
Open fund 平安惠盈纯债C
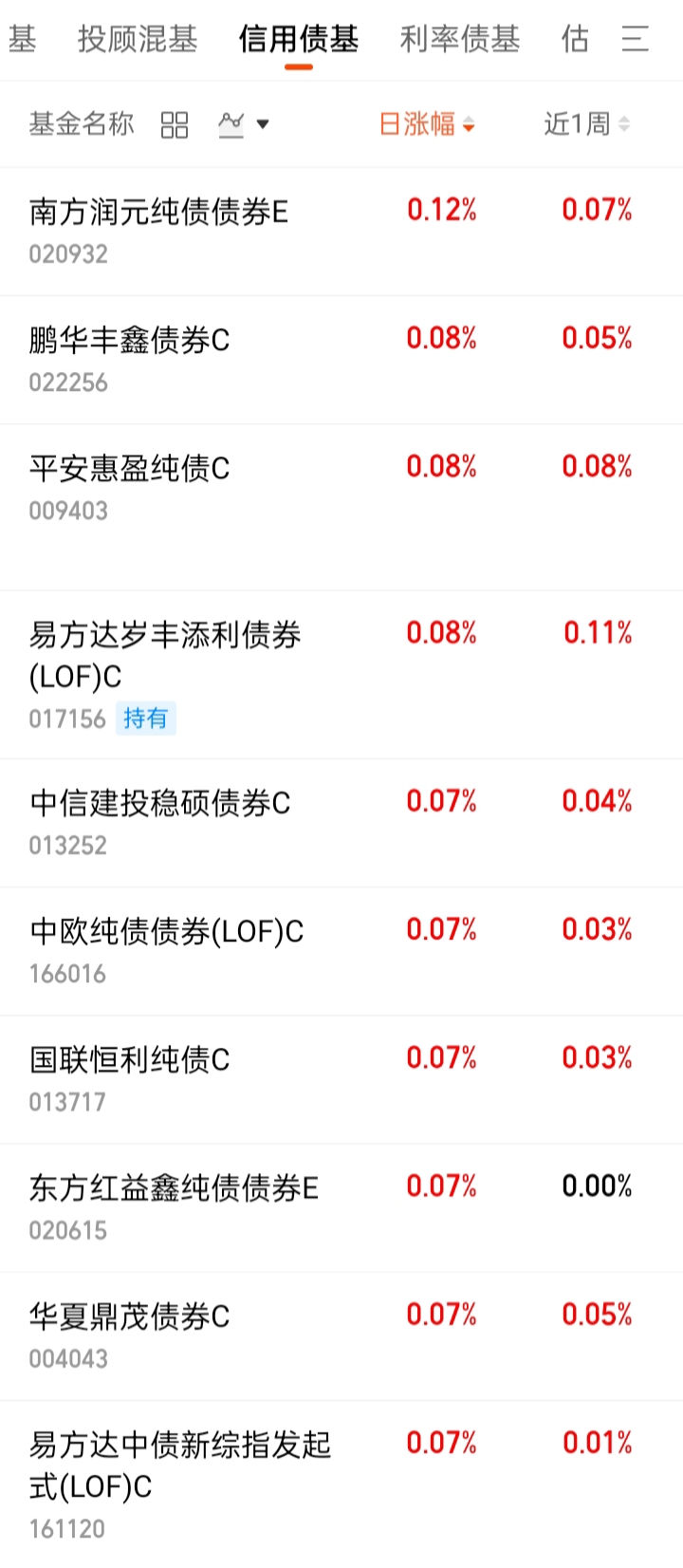tap(341, 507)
